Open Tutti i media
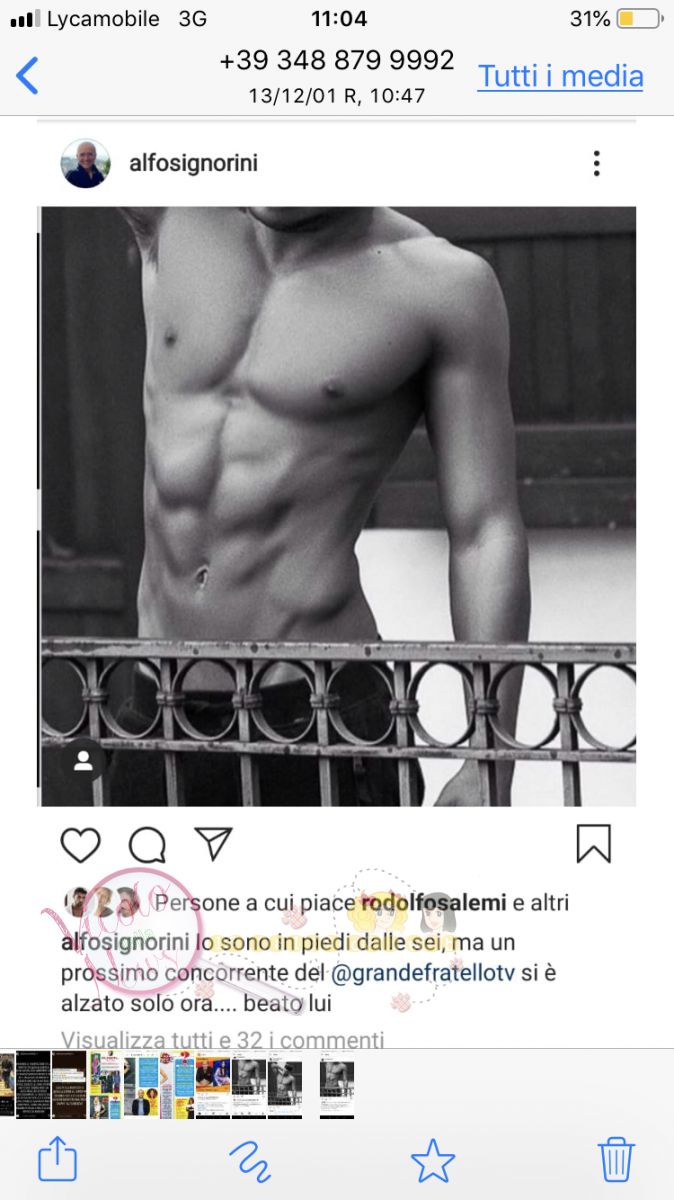The width and height of the screenshot is (674, 1200). tap(560, 76)
